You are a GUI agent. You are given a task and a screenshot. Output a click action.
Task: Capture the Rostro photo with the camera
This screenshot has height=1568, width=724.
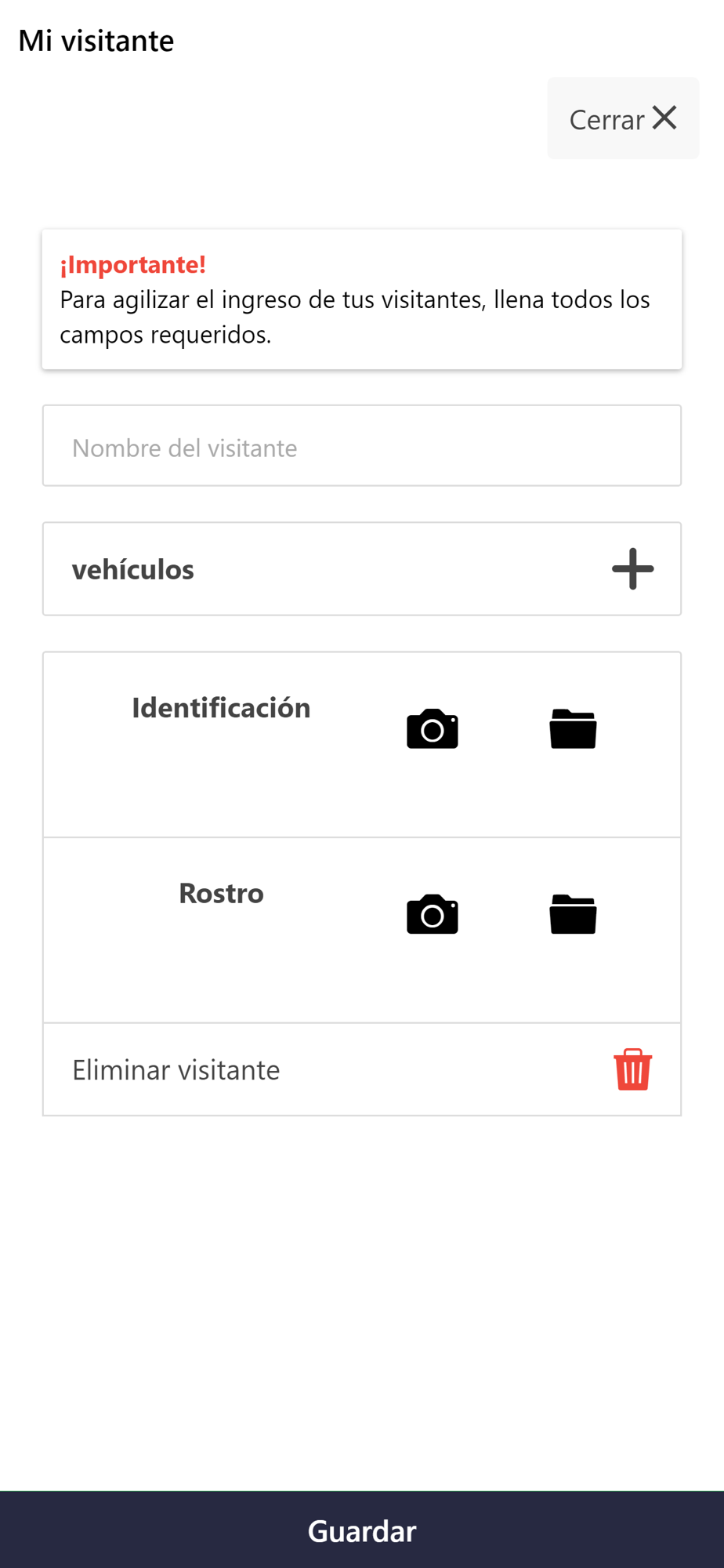(433, 914)
